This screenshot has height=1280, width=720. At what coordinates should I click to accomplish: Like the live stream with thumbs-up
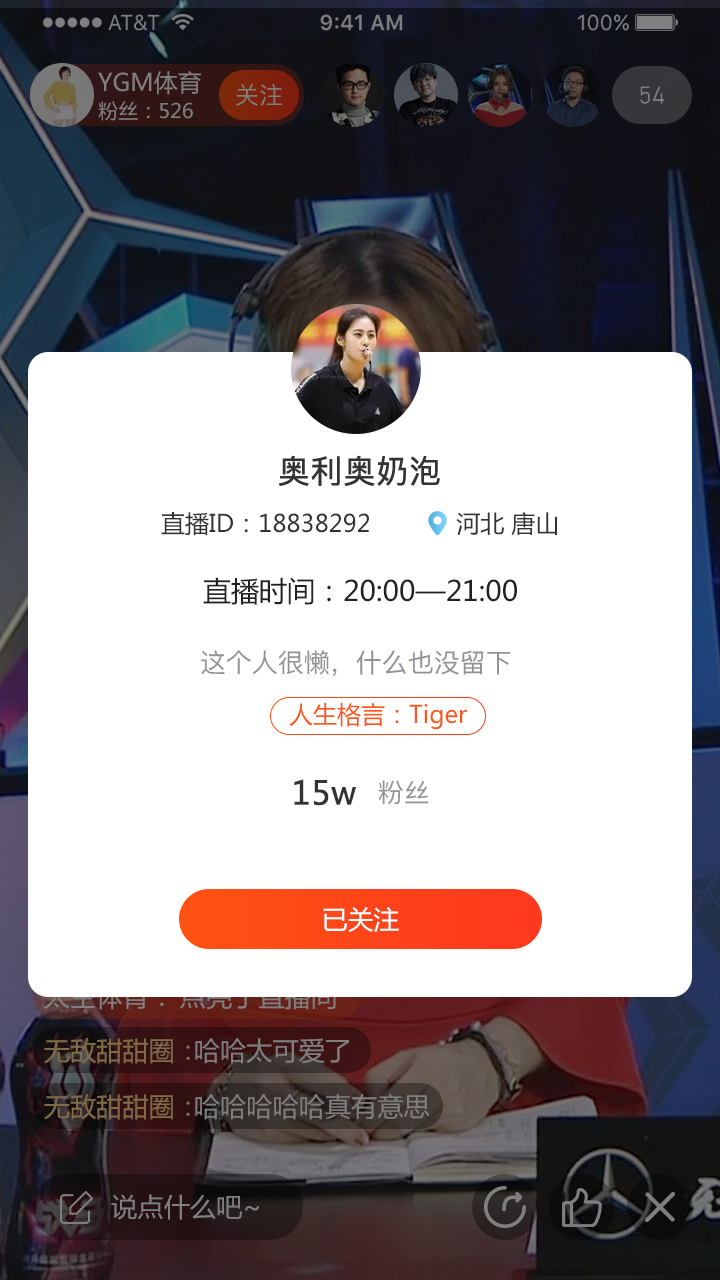click(581, 1208)
